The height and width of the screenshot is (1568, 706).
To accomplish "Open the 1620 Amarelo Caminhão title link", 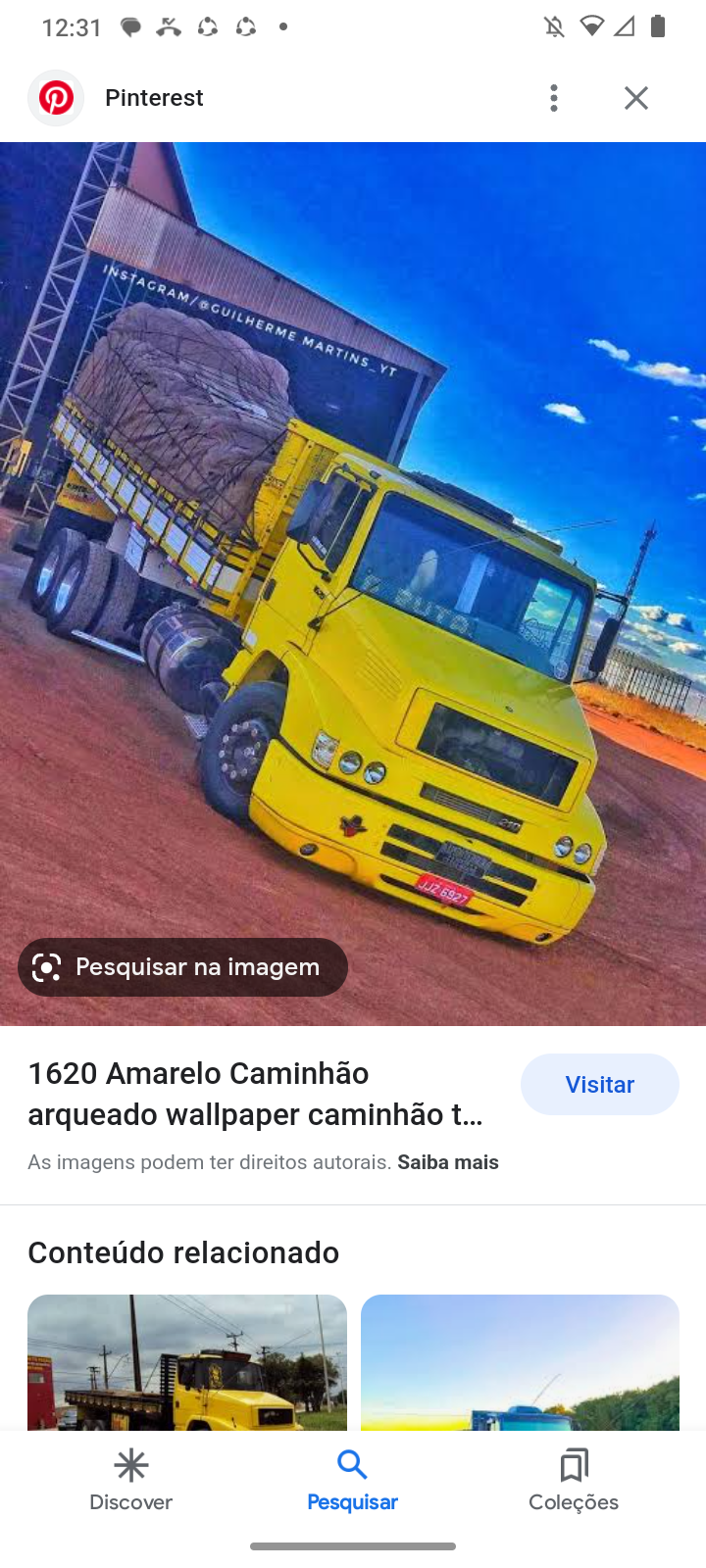I will pos(255,1094).
